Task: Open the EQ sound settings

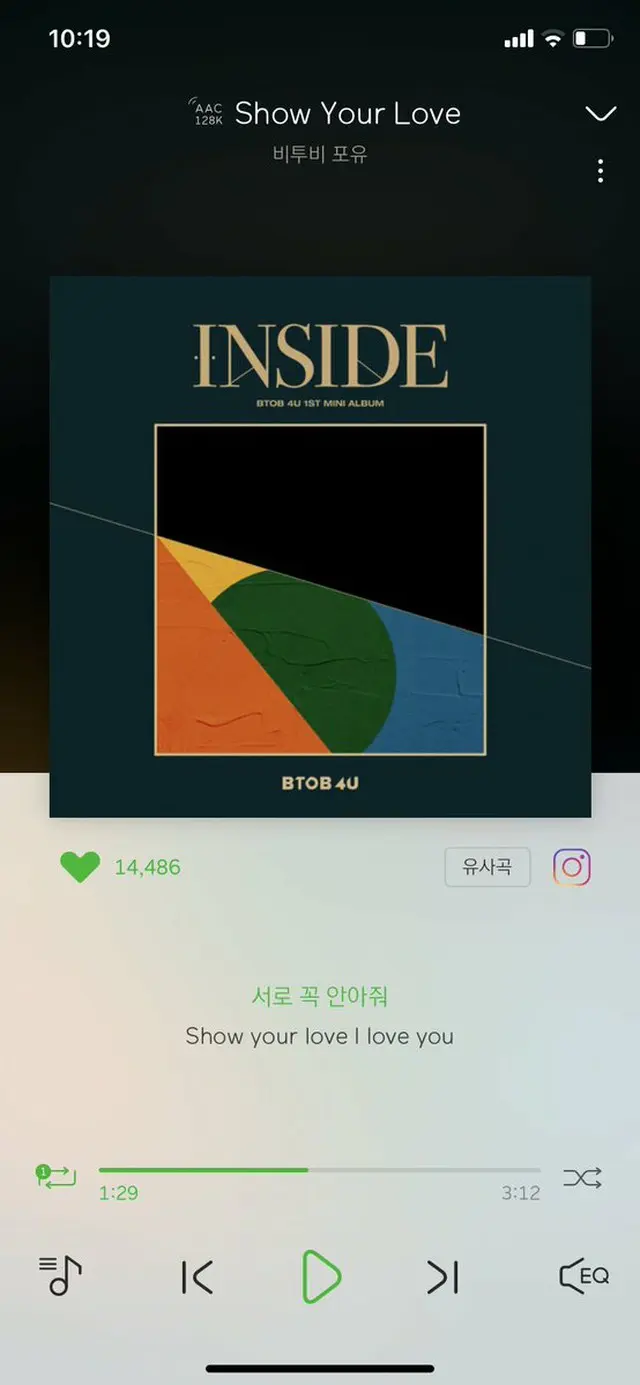Action: (583, 1277)
